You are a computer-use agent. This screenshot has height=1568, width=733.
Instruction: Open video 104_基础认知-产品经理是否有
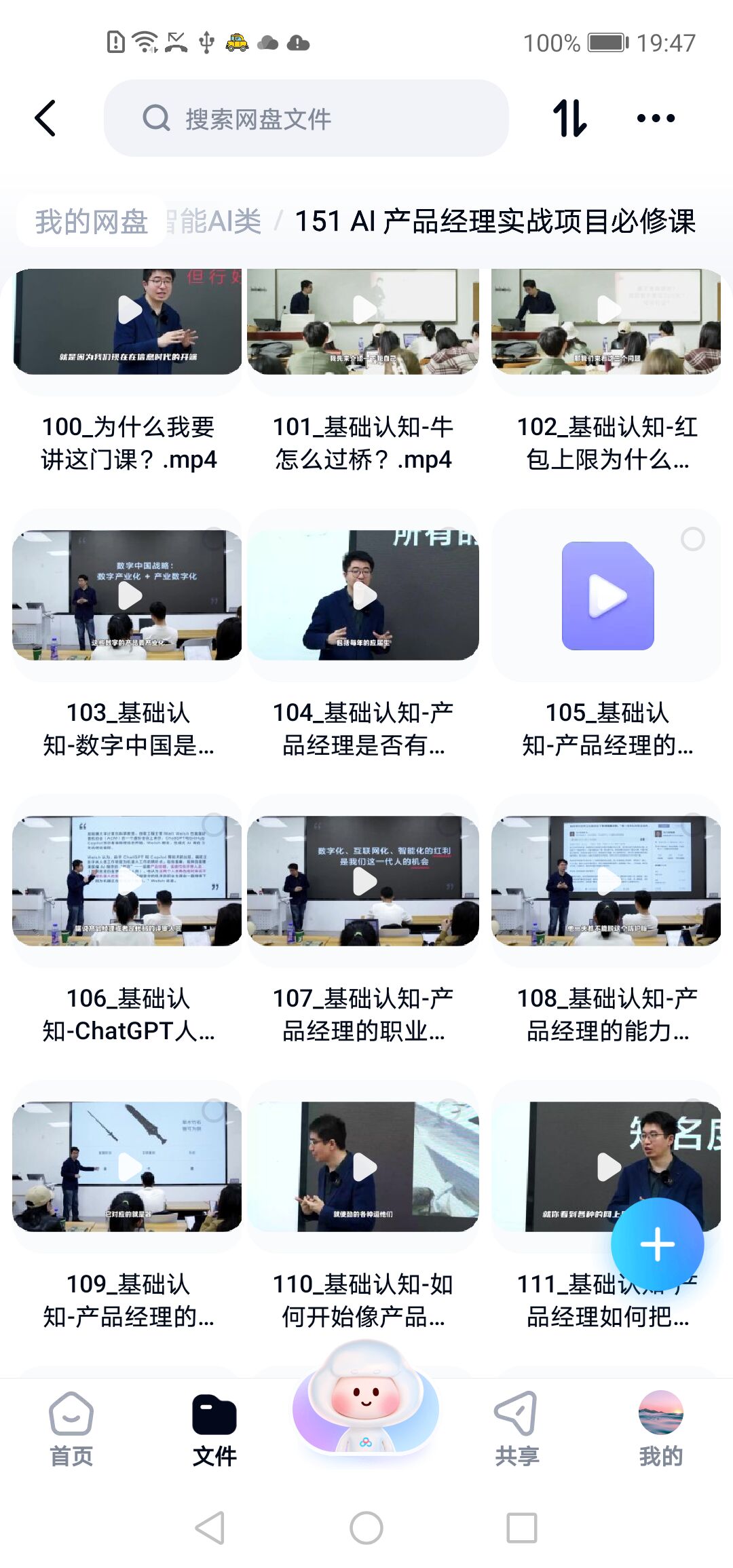[363, 596]
